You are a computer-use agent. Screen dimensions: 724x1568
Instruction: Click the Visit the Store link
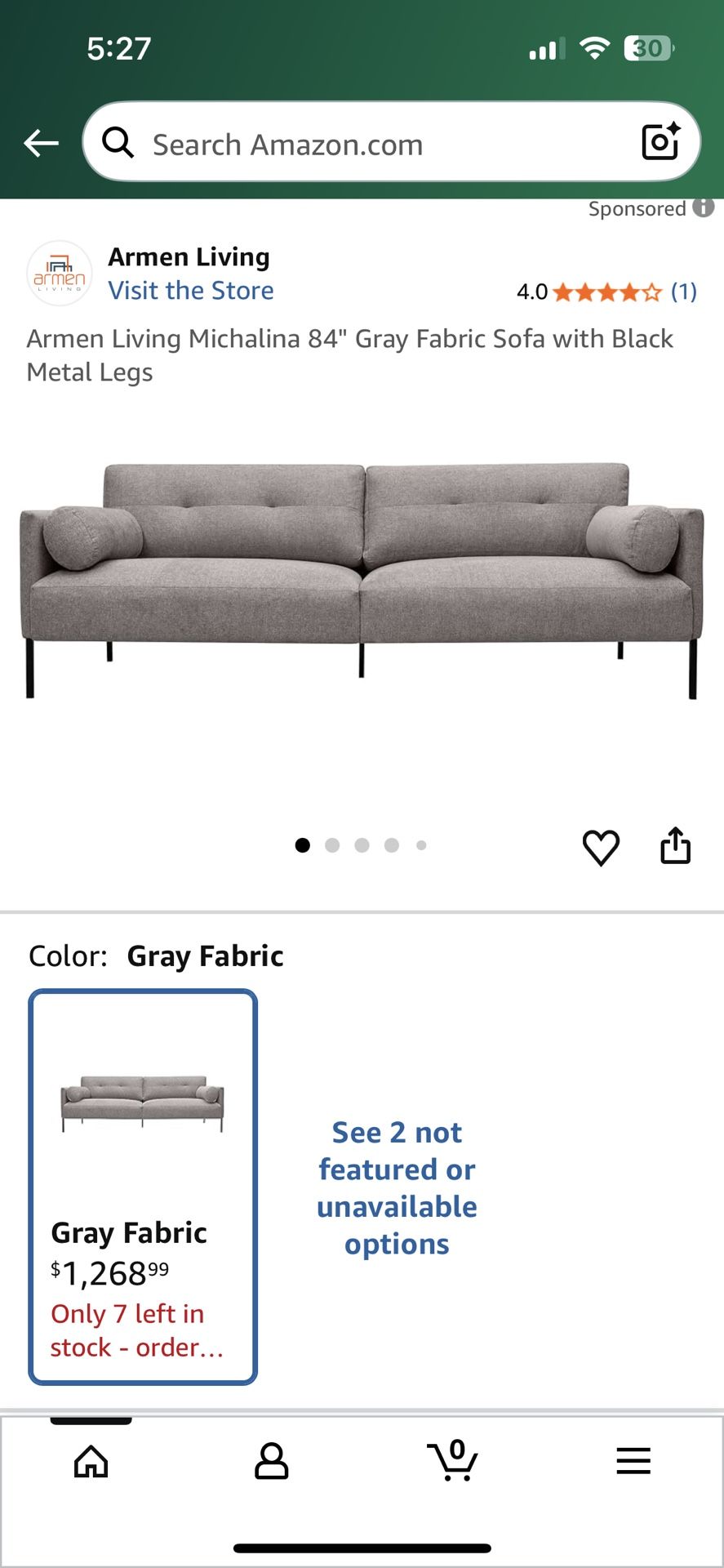coord(192,290)
